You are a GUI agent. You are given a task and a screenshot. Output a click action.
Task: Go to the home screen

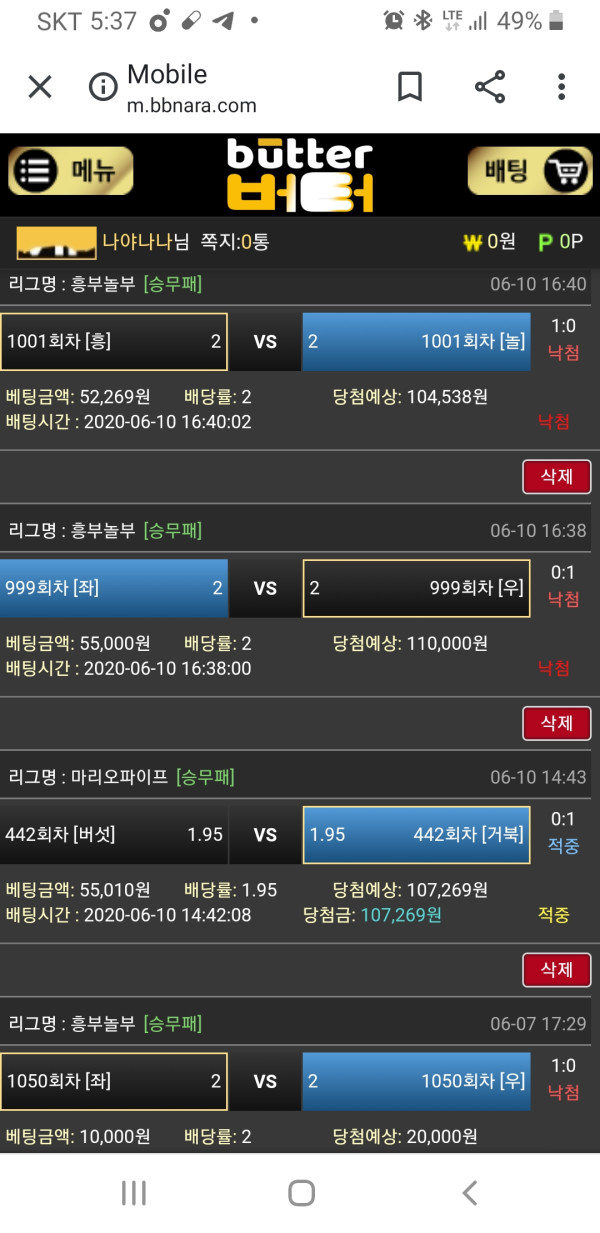(301, 1192)
